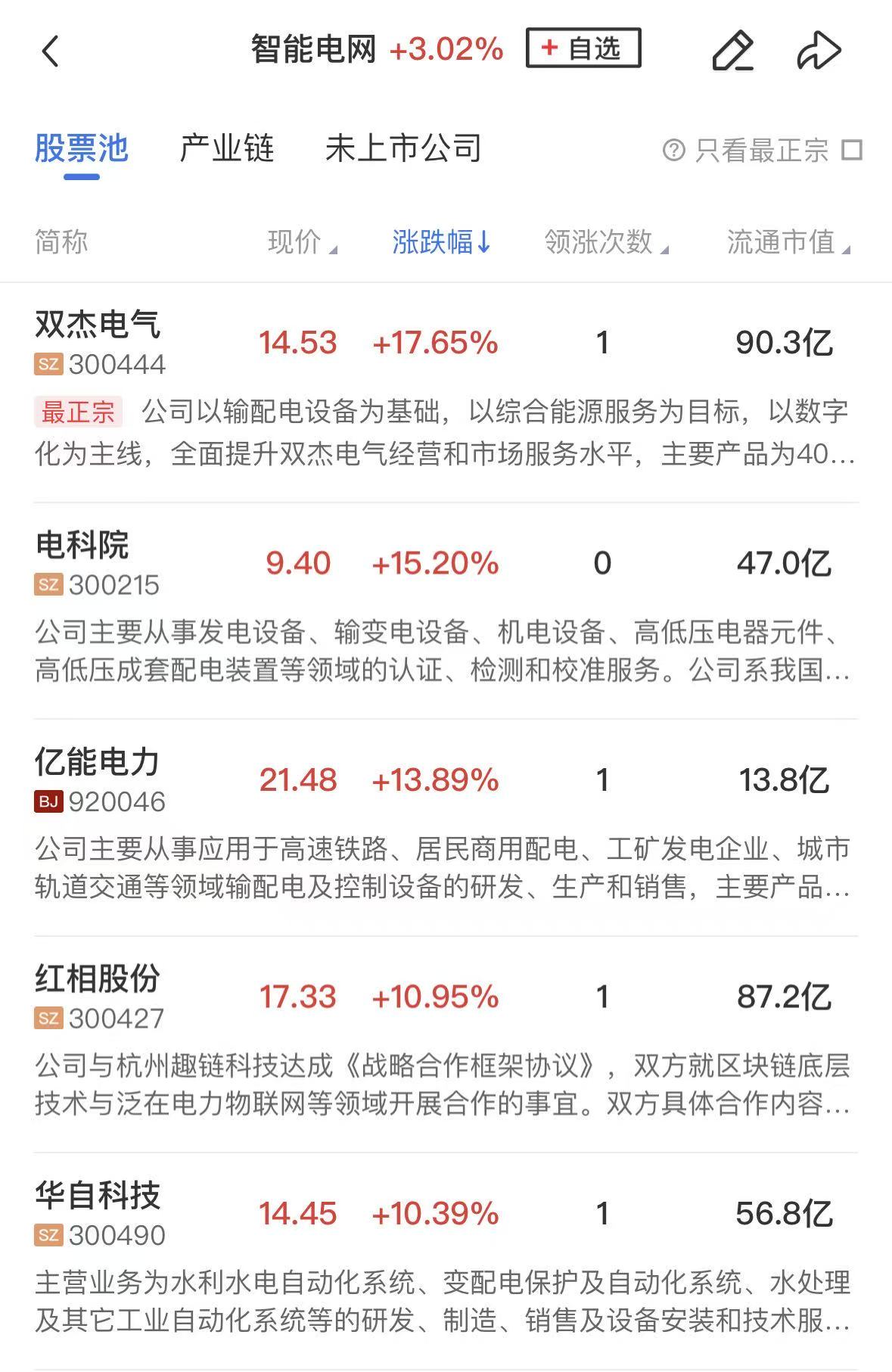This screenshot has width=892, height=1372.
Task: Switch to the 未上市公司 tab
Action: point(404,148)
